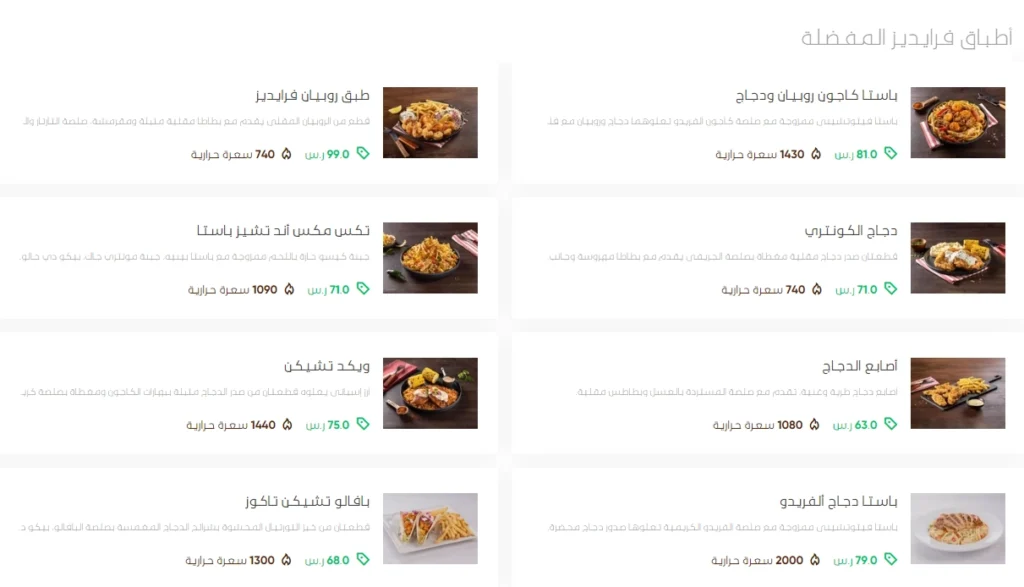Open the ويكد تشيكن dish card

[x=326, y=366]
